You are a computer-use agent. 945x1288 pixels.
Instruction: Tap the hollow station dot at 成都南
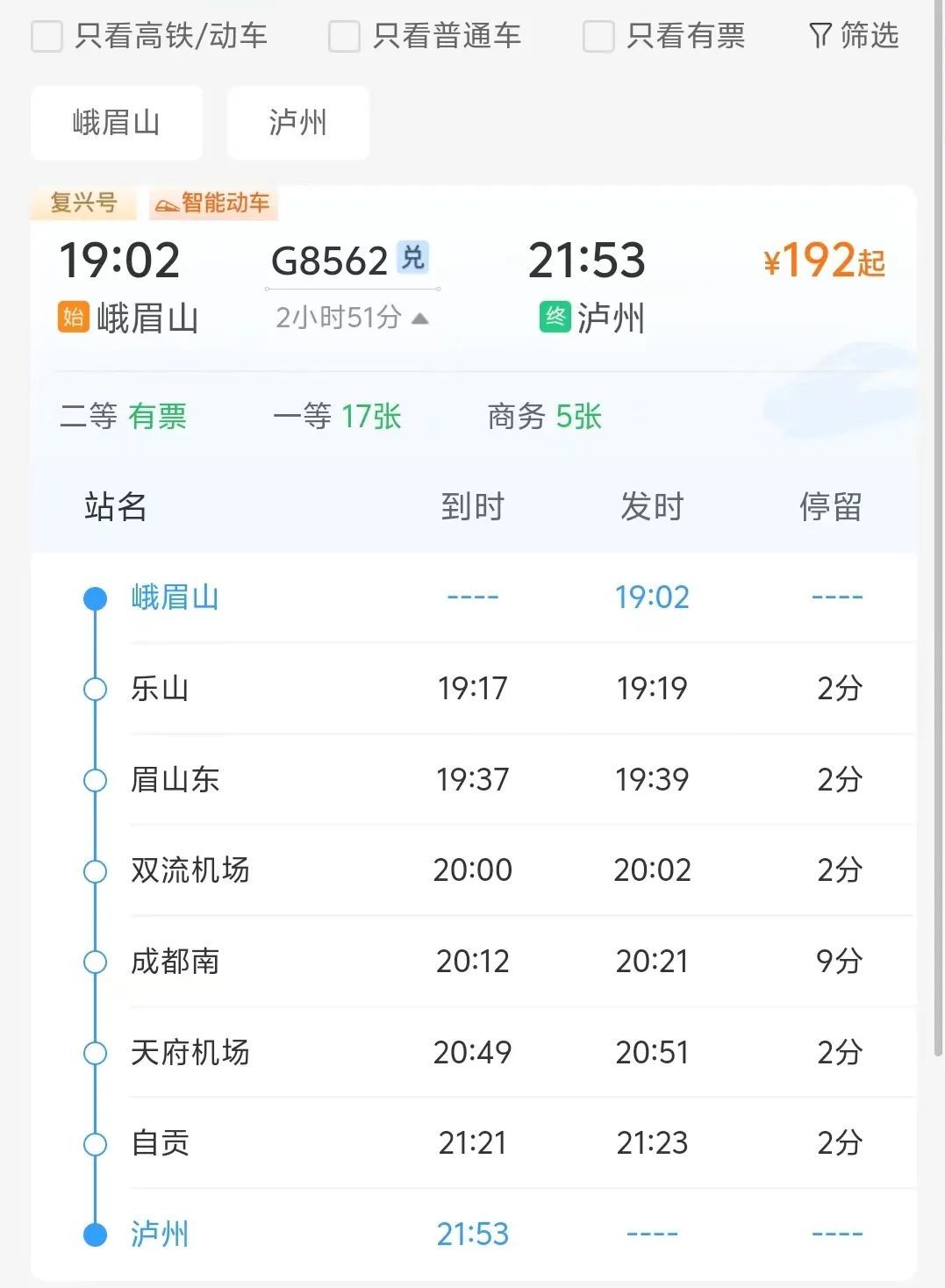tap(93, 961)
